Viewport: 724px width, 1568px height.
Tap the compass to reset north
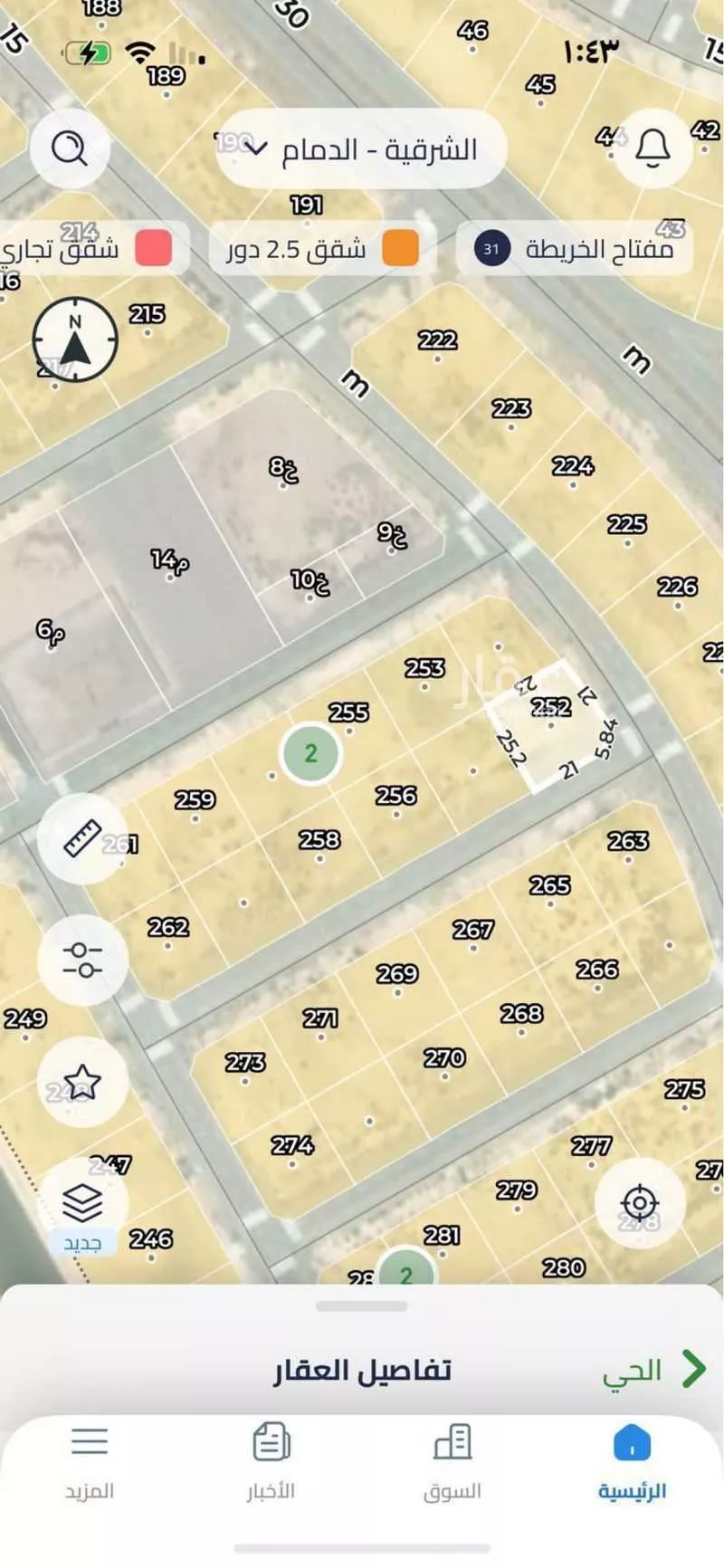(75, 339)
